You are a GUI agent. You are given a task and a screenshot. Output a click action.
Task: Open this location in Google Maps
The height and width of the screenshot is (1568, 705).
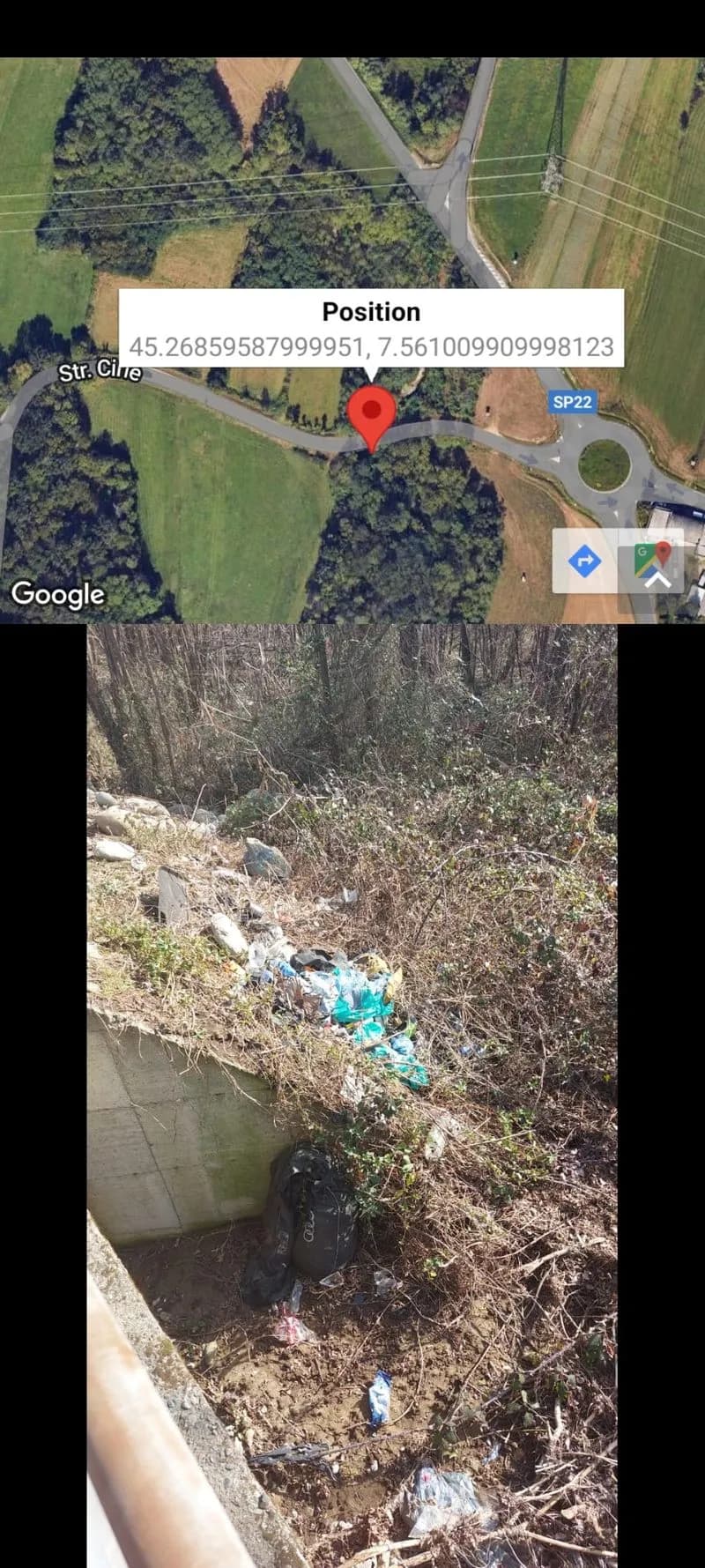(x=652, y=561)
